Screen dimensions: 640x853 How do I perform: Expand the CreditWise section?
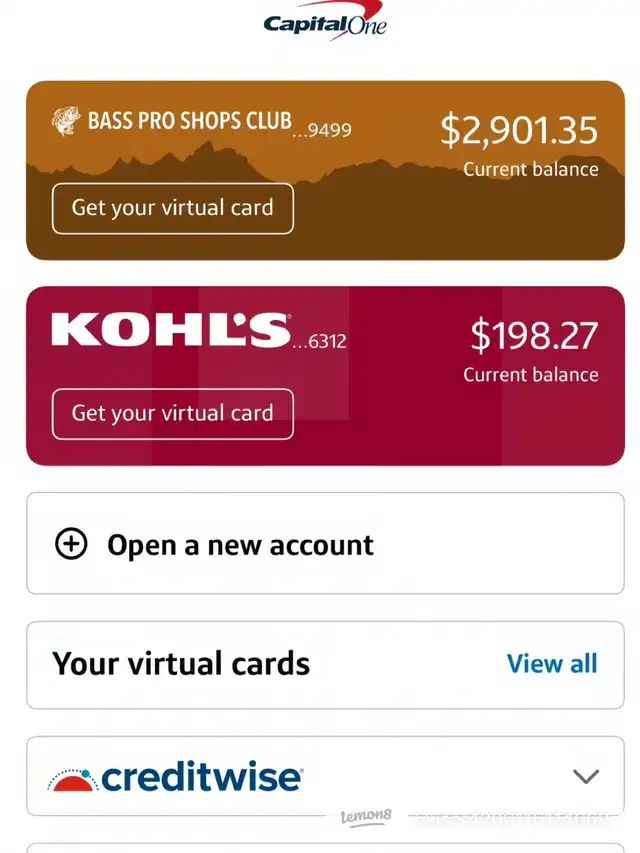[x=586, y=776]
